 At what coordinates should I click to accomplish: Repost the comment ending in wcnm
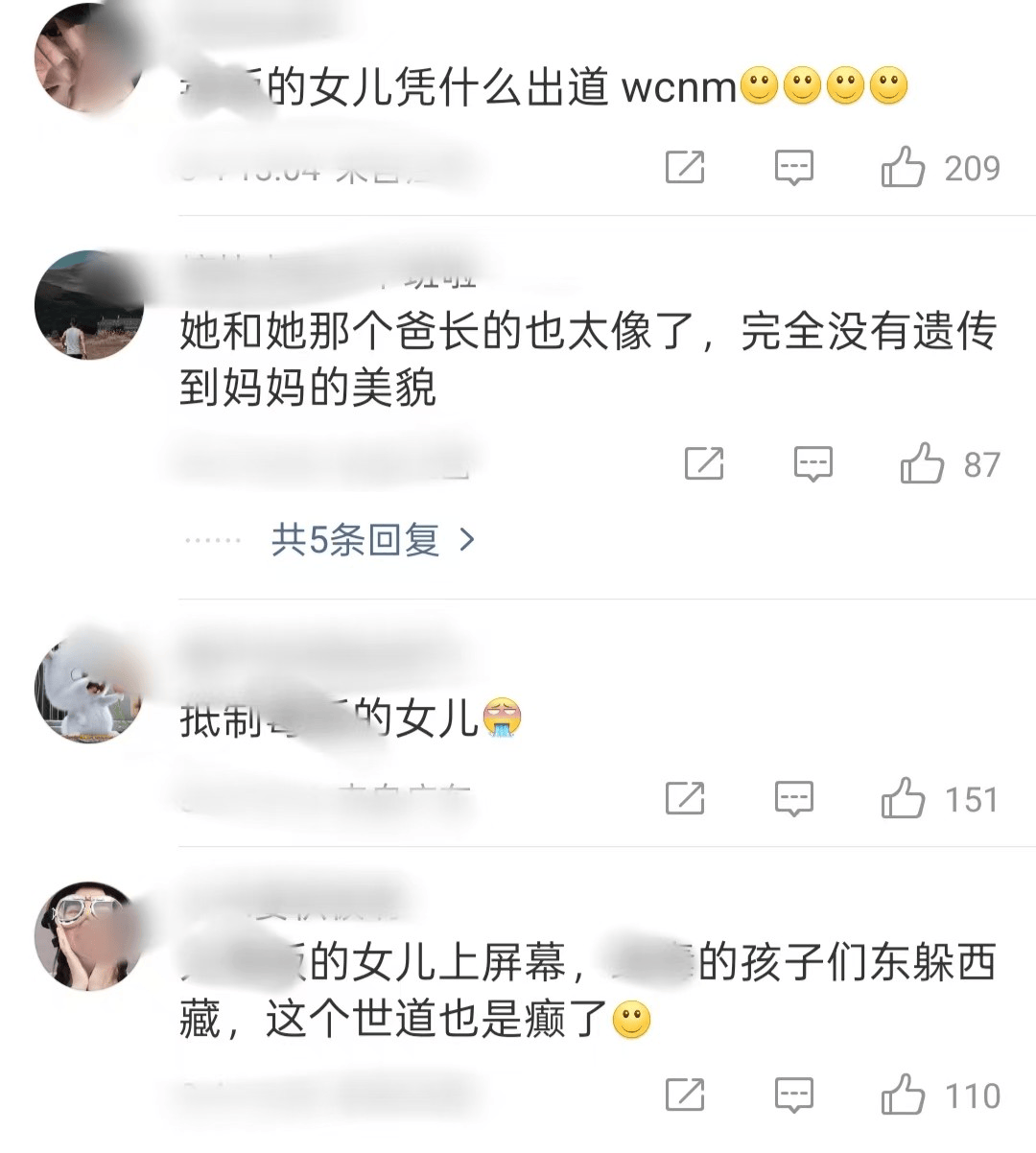tap(685, 168)
